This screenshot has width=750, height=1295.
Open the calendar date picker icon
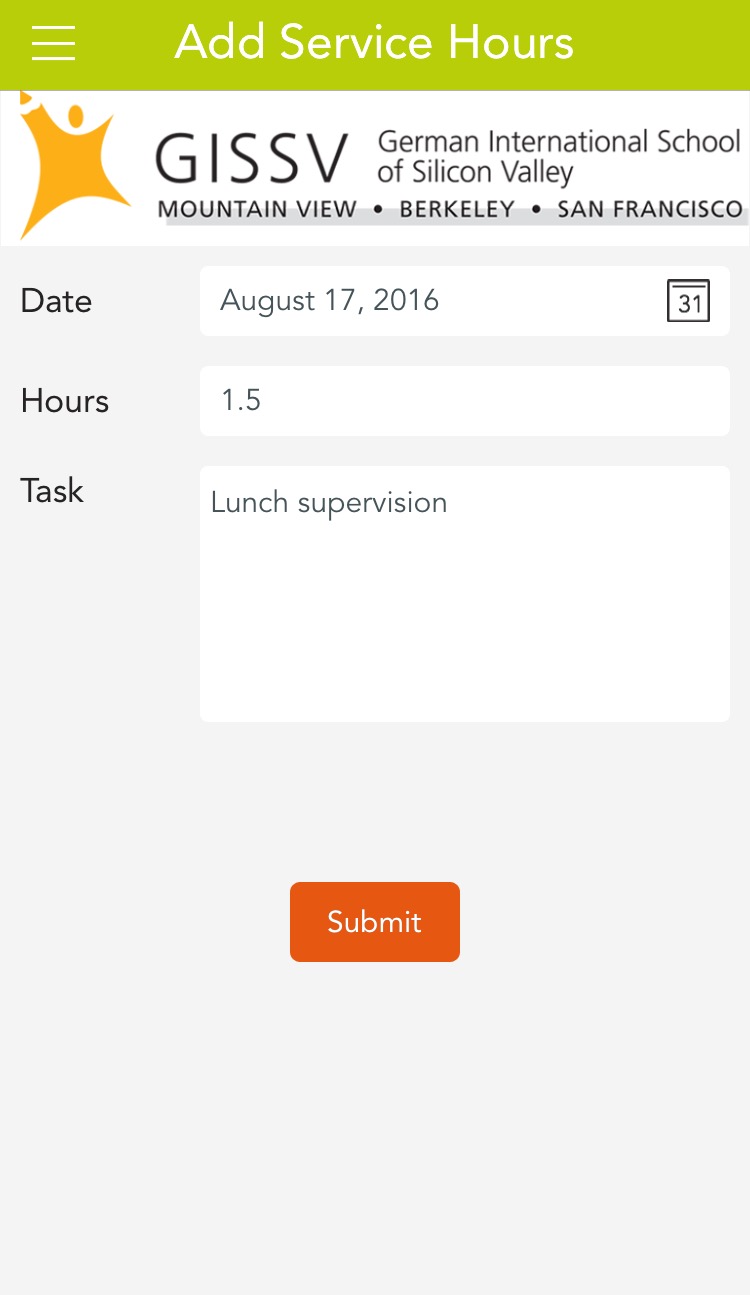tap(688, 301)
